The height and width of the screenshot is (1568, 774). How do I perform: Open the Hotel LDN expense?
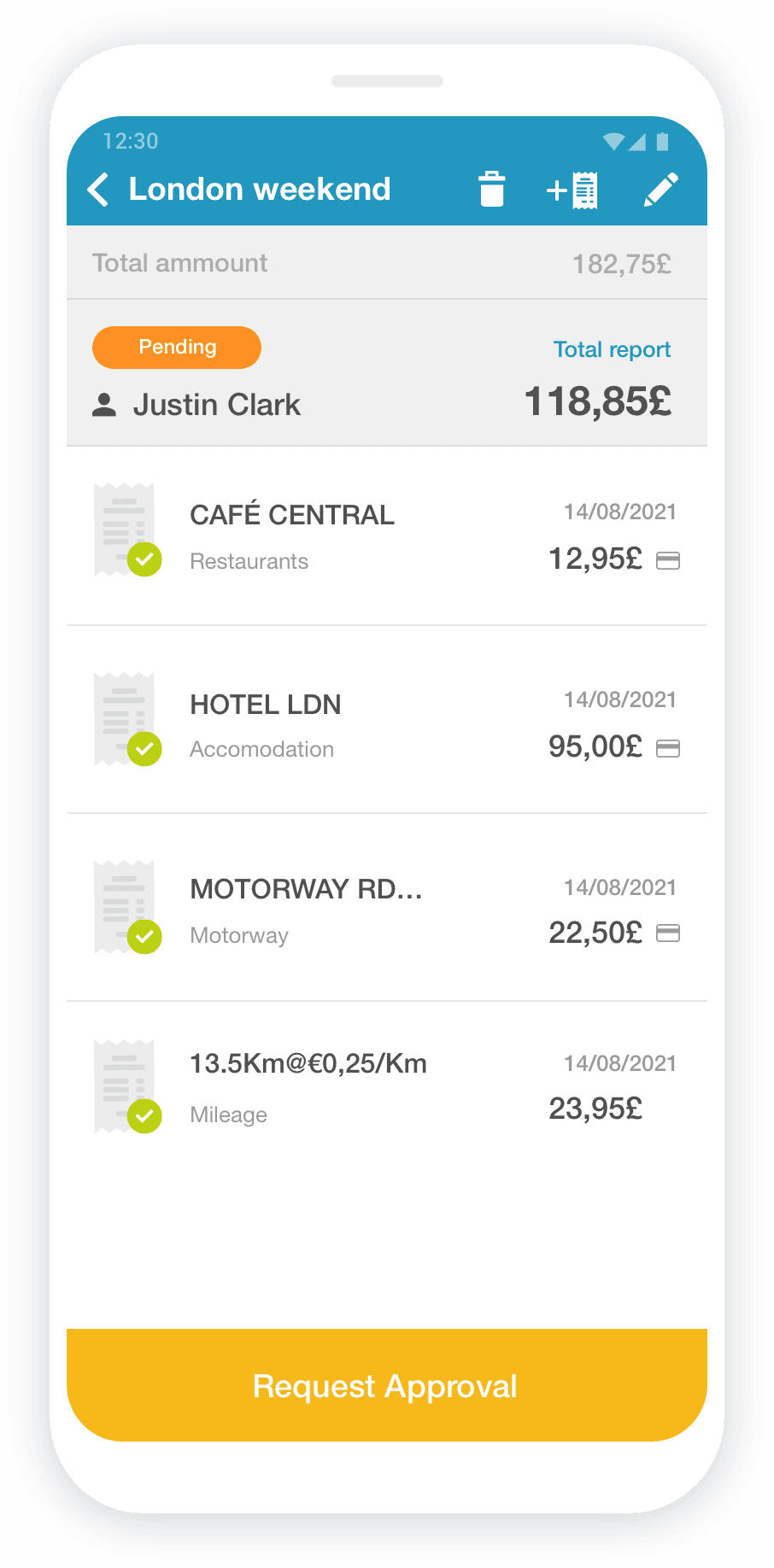(386, 724)
